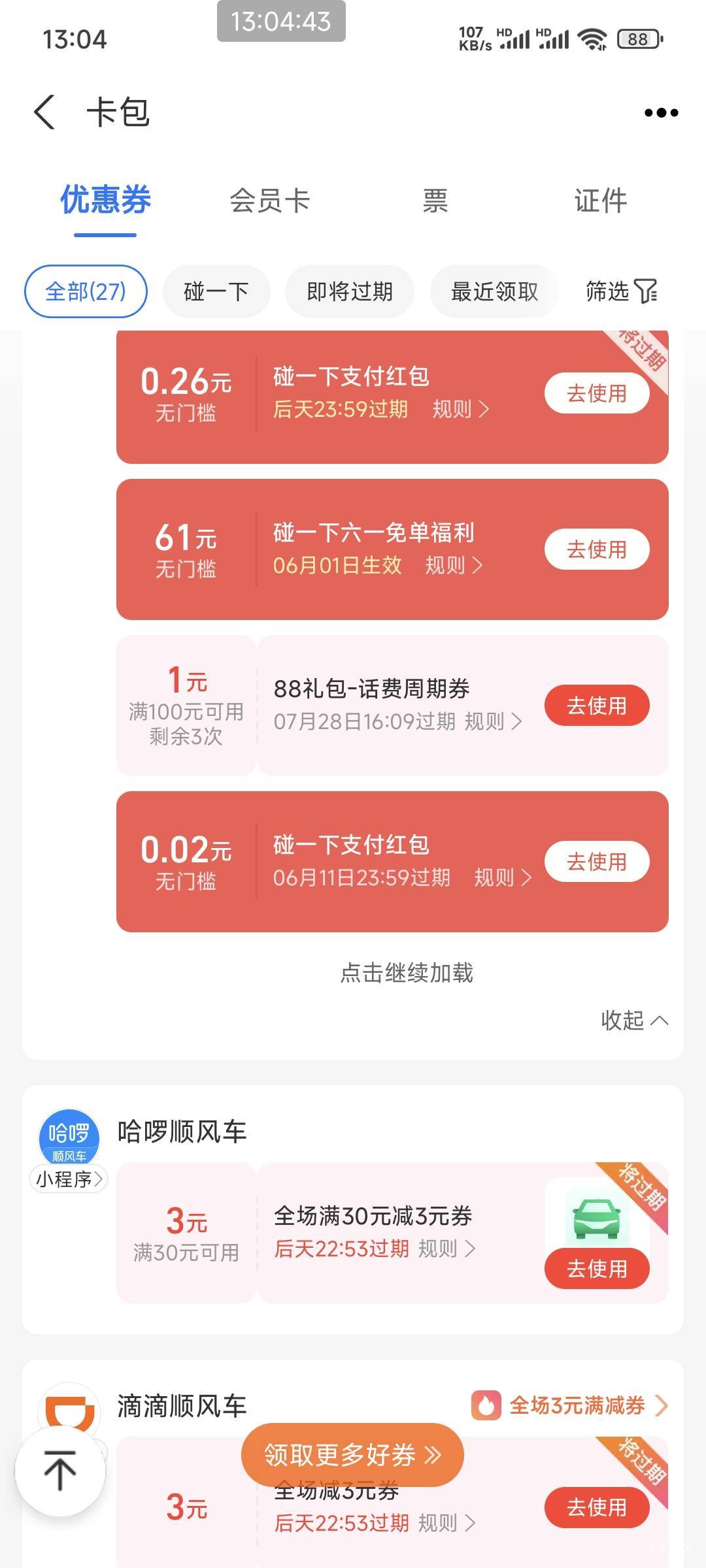This screenshot has height=1568, width=706.
Task: View rules for the 0.02元 红包
Action: pyautogui.click(x=502, y=877)
